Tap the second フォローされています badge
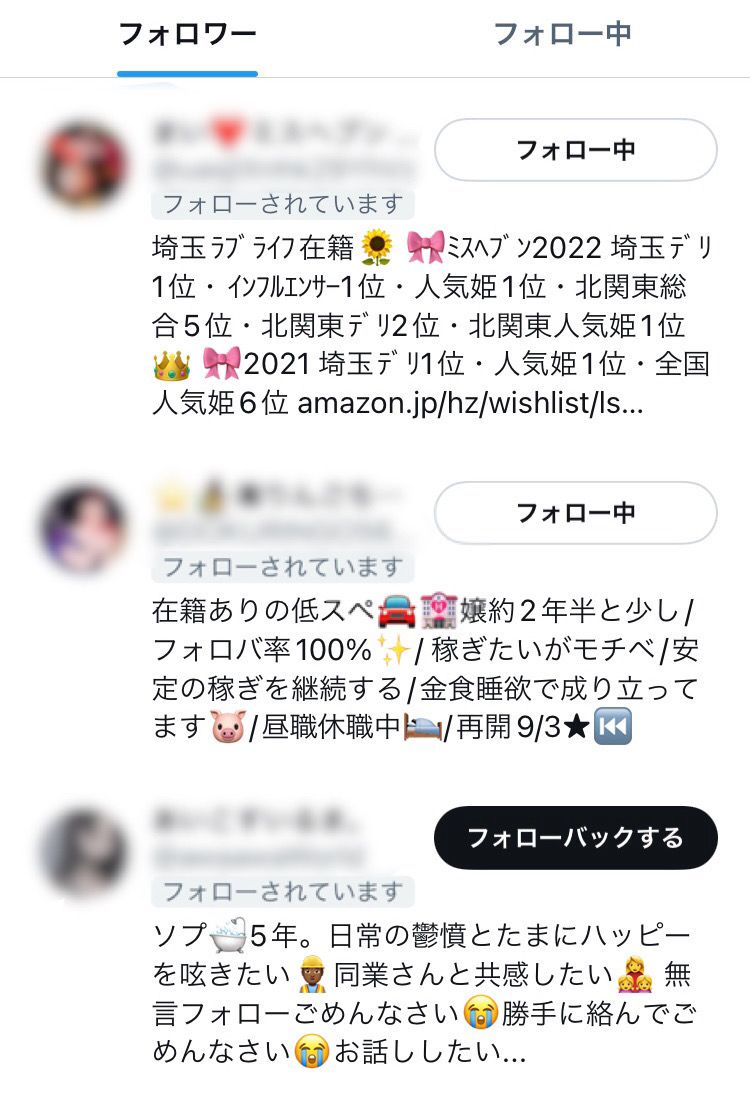This screenshot has width=750, height=1096. pyautogui.click(x=283, y=567)
